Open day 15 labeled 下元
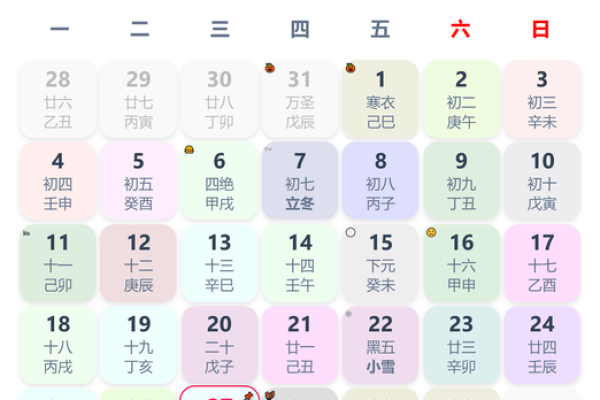Screen dimensions: 600x400 380,263
